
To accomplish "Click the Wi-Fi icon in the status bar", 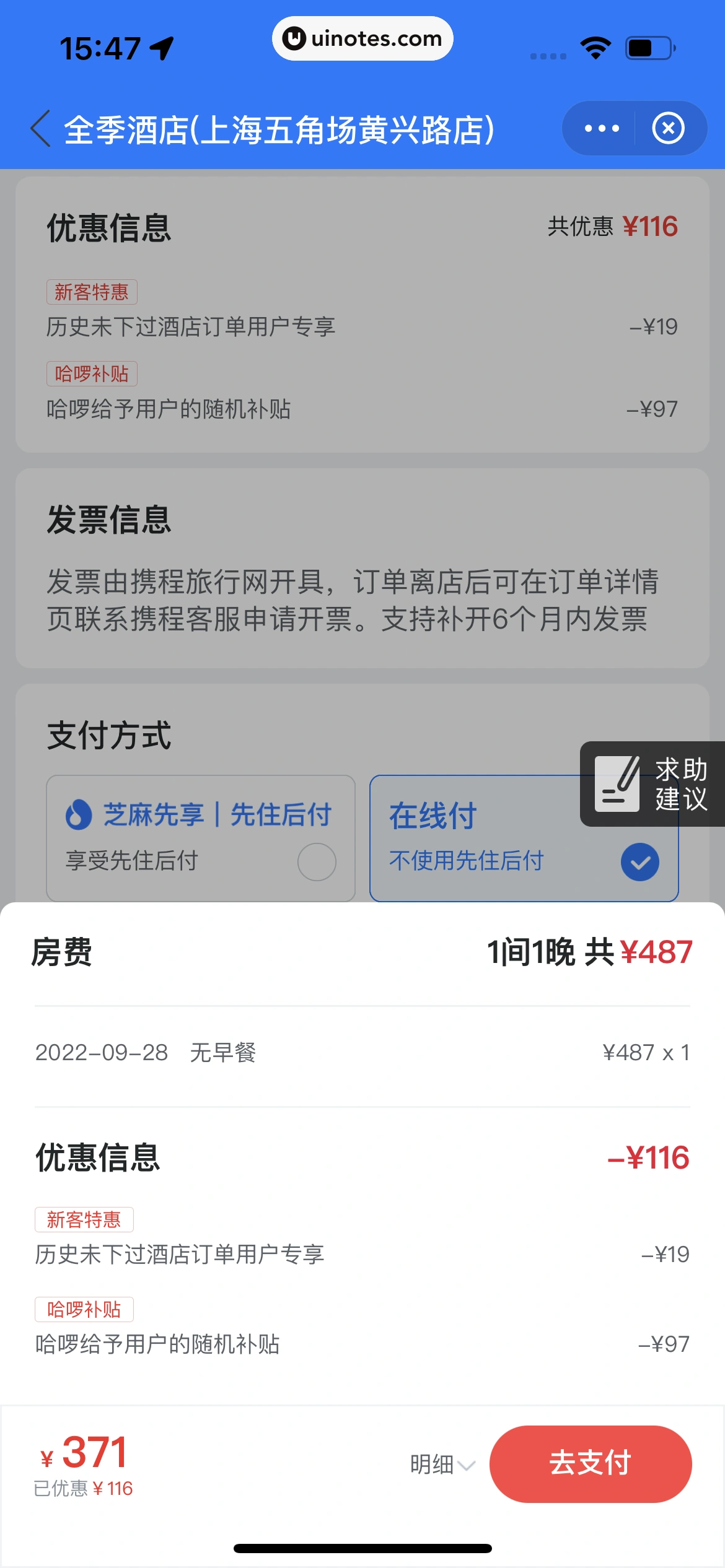I will coord(594,45).
